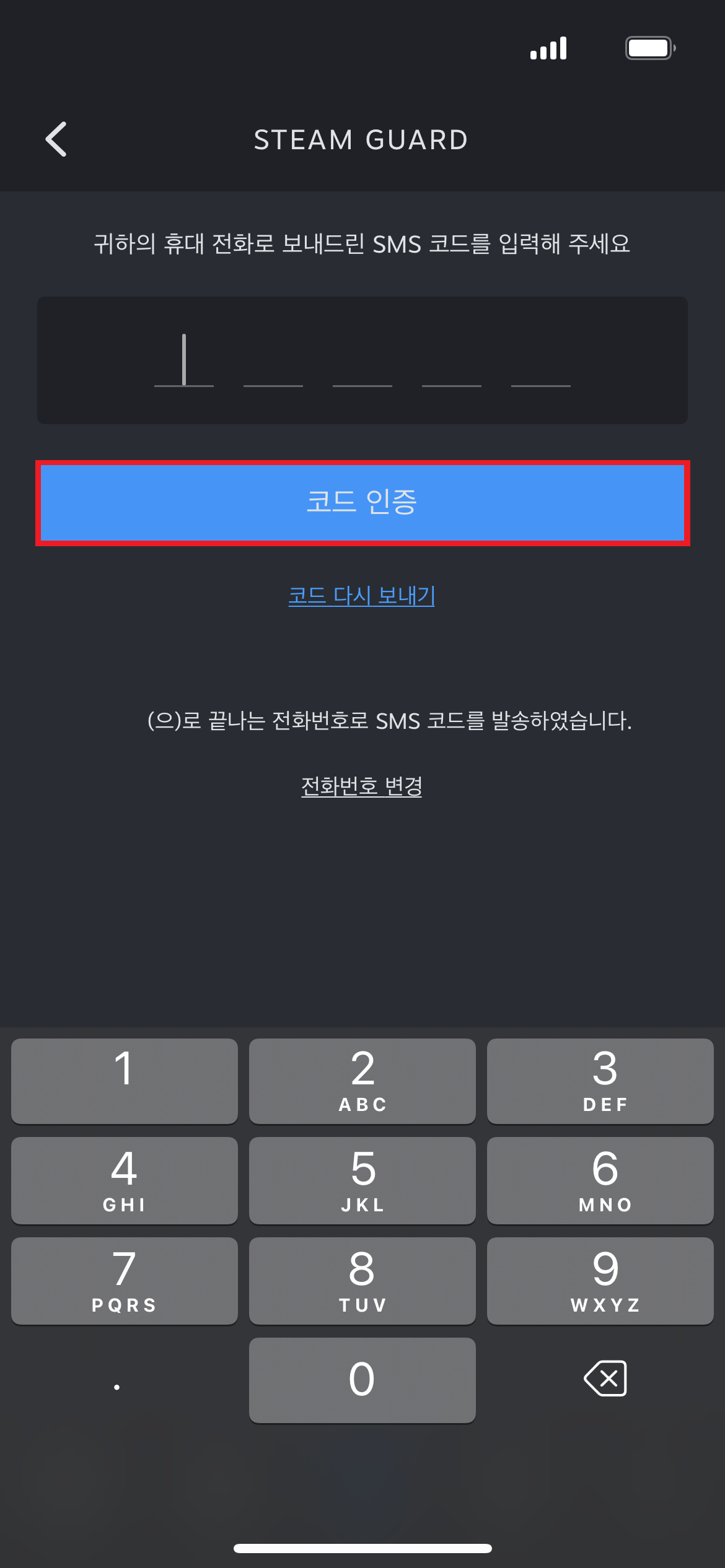The width and height of the screenshot is (725, 1568).
Task: Go back from Steam Guard screen
Action: 56,139
